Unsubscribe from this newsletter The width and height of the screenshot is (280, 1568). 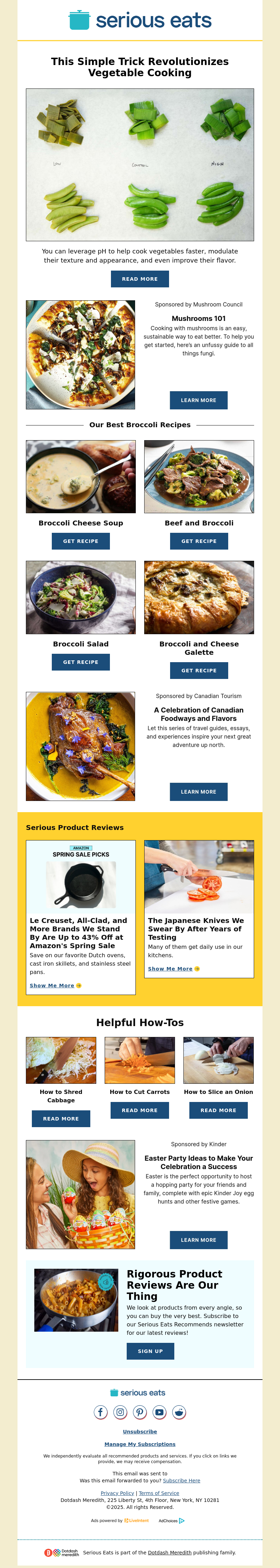tap(140, 1431)
